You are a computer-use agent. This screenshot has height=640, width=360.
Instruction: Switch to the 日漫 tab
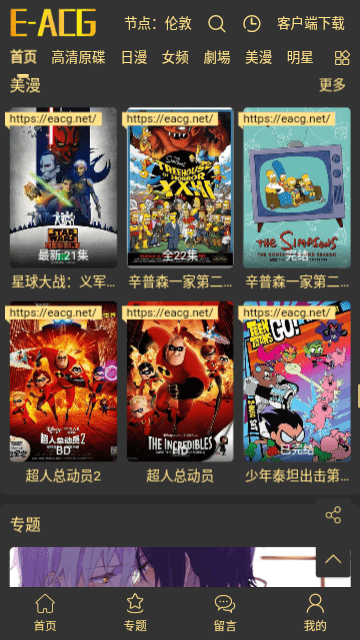click(x=134, y=57)
